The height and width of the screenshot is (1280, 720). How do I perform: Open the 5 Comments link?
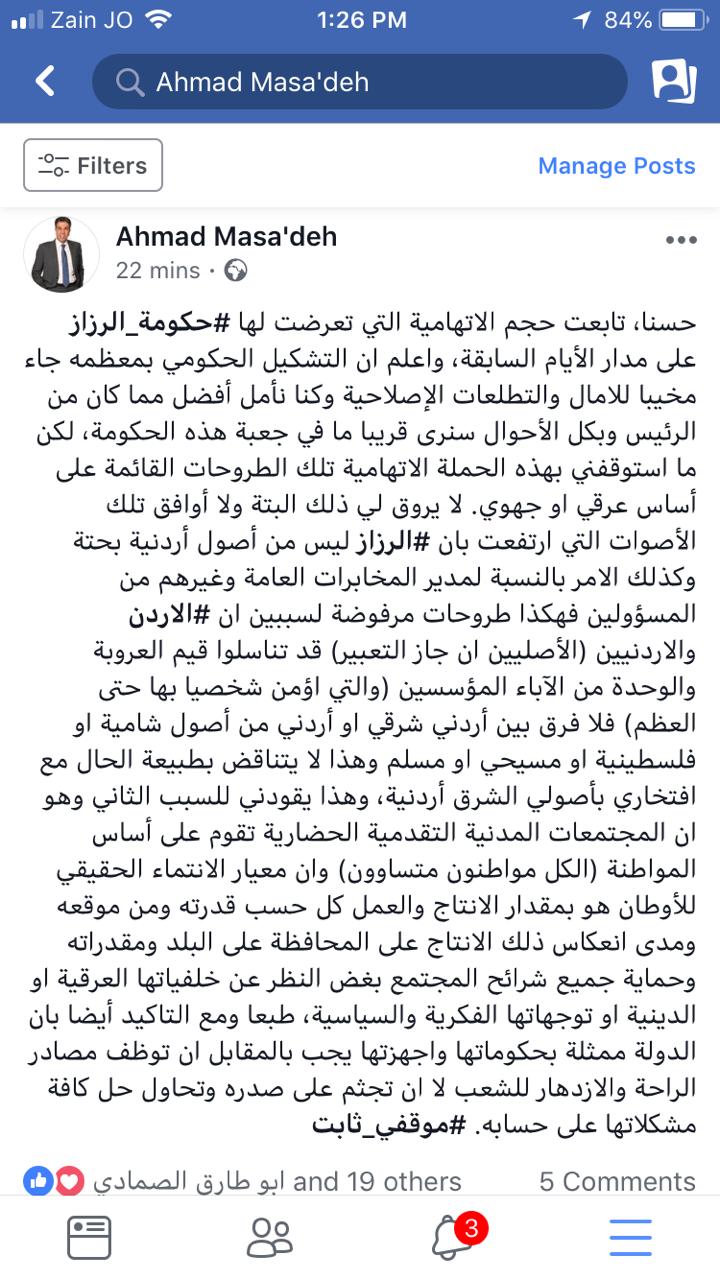(617, 1181)
